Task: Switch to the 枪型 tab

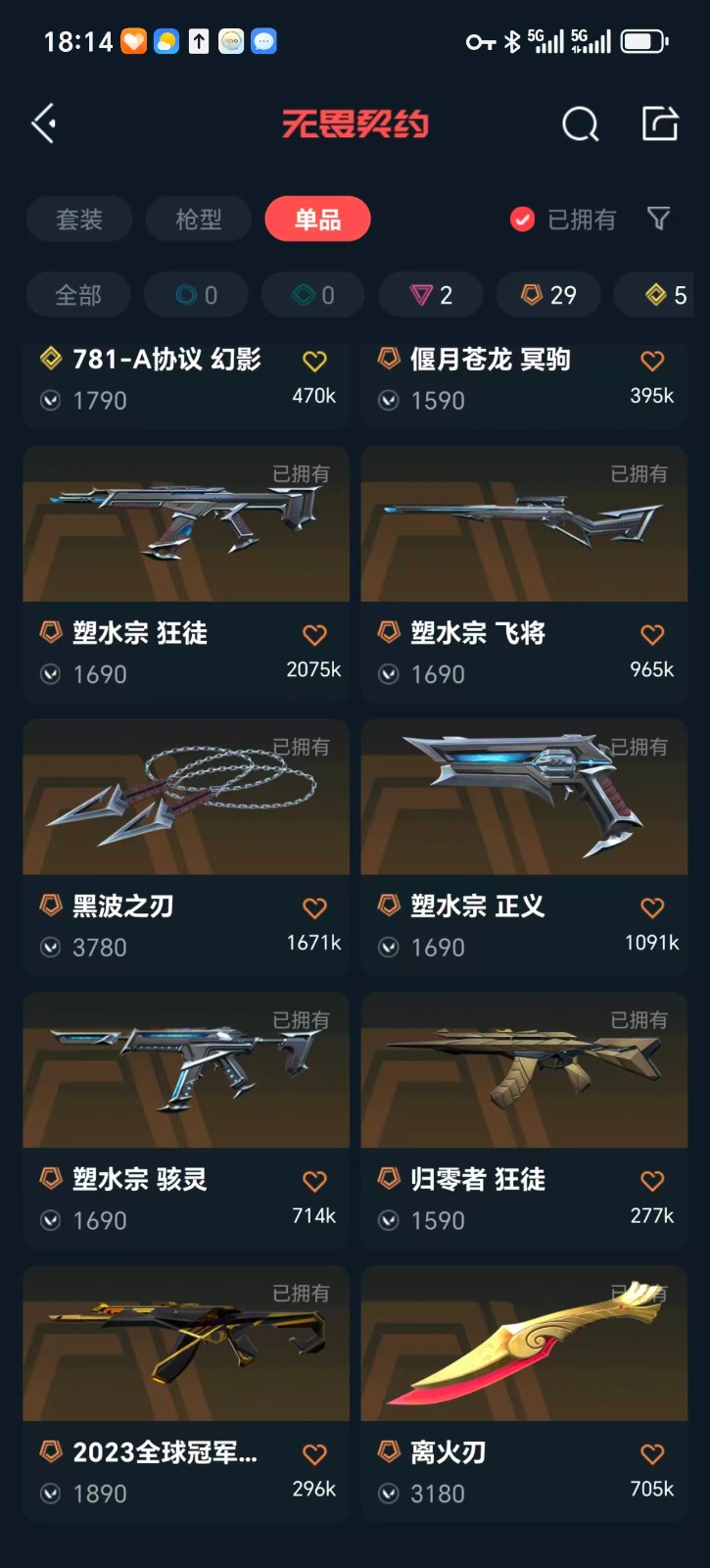Action: [x=199, y=219]
